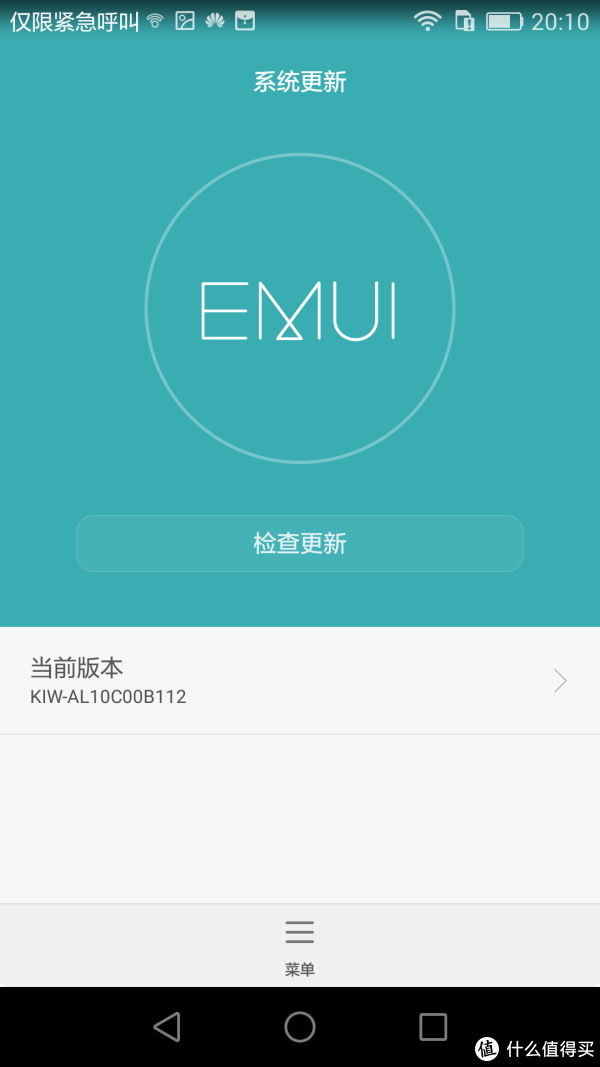The height and width of the screenshot is (1067, 600).
Task: Open the 当前版本 row
Action: tap(300, 680)
